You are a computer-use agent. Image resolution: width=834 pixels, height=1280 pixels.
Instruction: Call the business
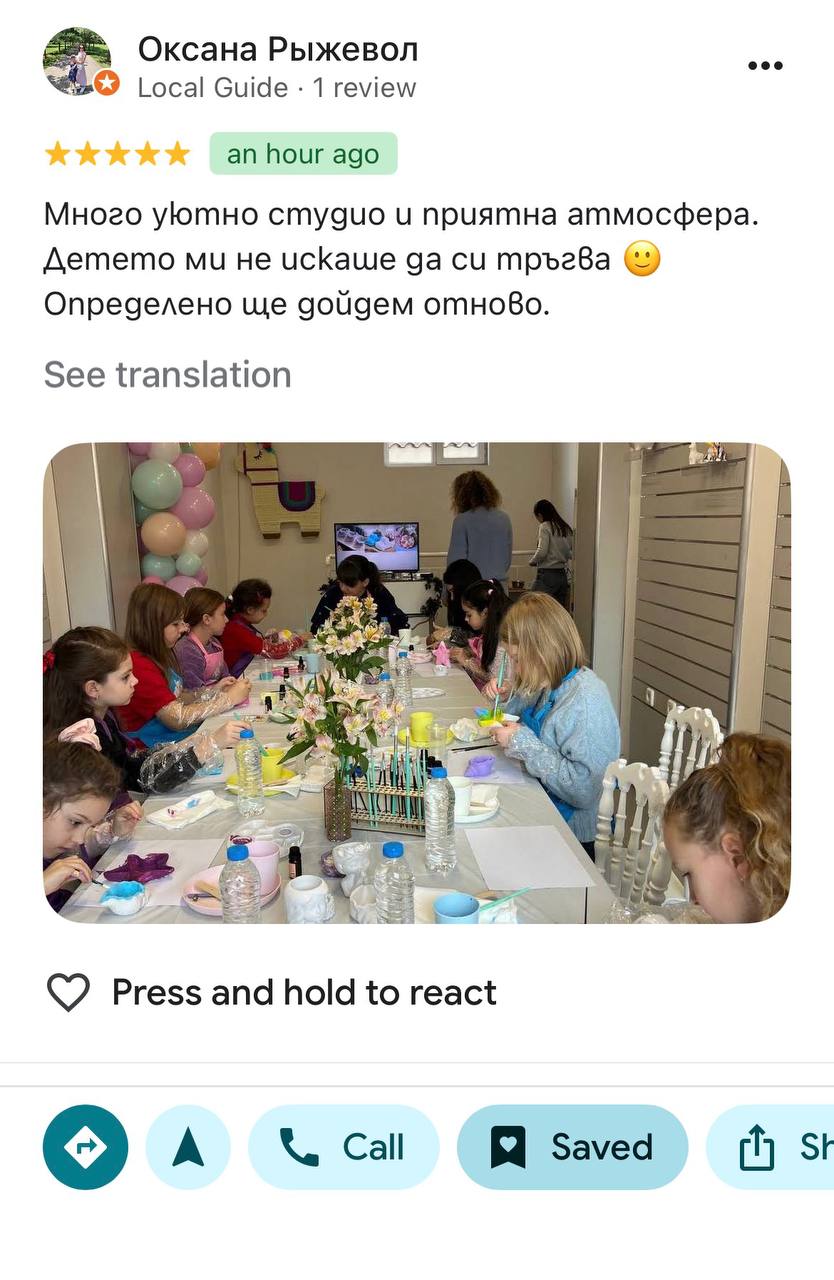[x=344, y=1147]
